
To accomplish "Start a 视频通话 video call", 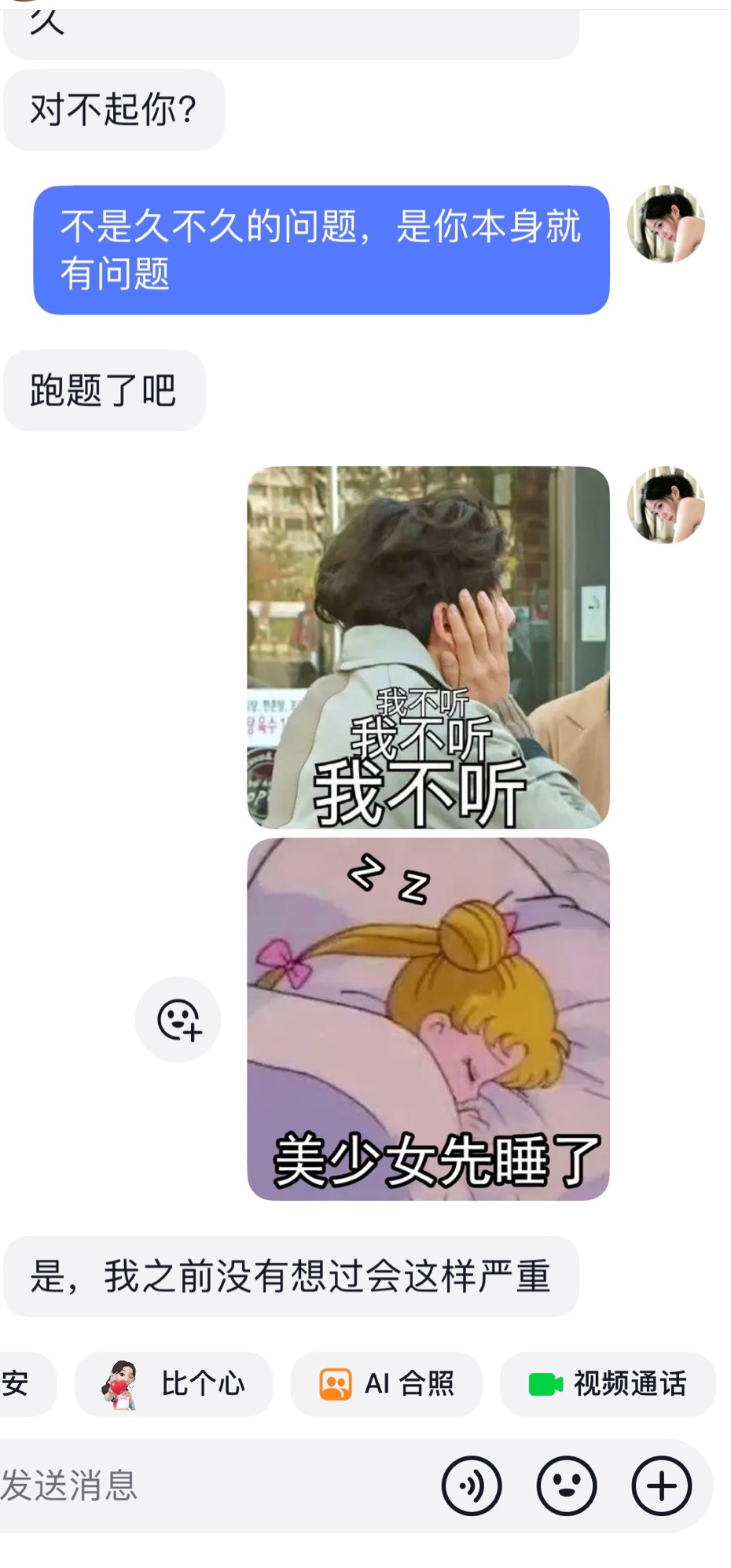I will (x=608, y=1383).
